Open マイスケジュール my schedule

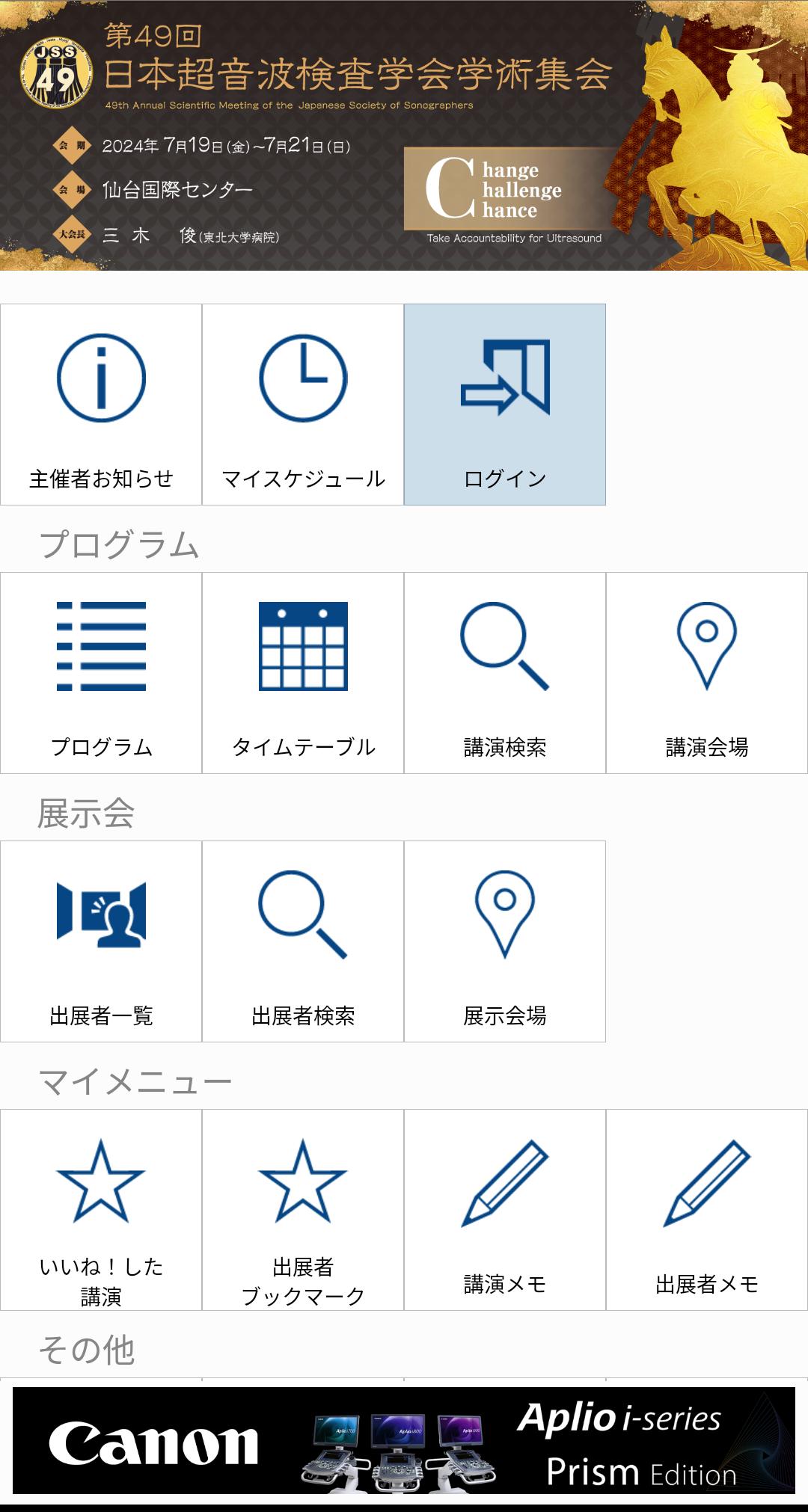coord(303,405)
